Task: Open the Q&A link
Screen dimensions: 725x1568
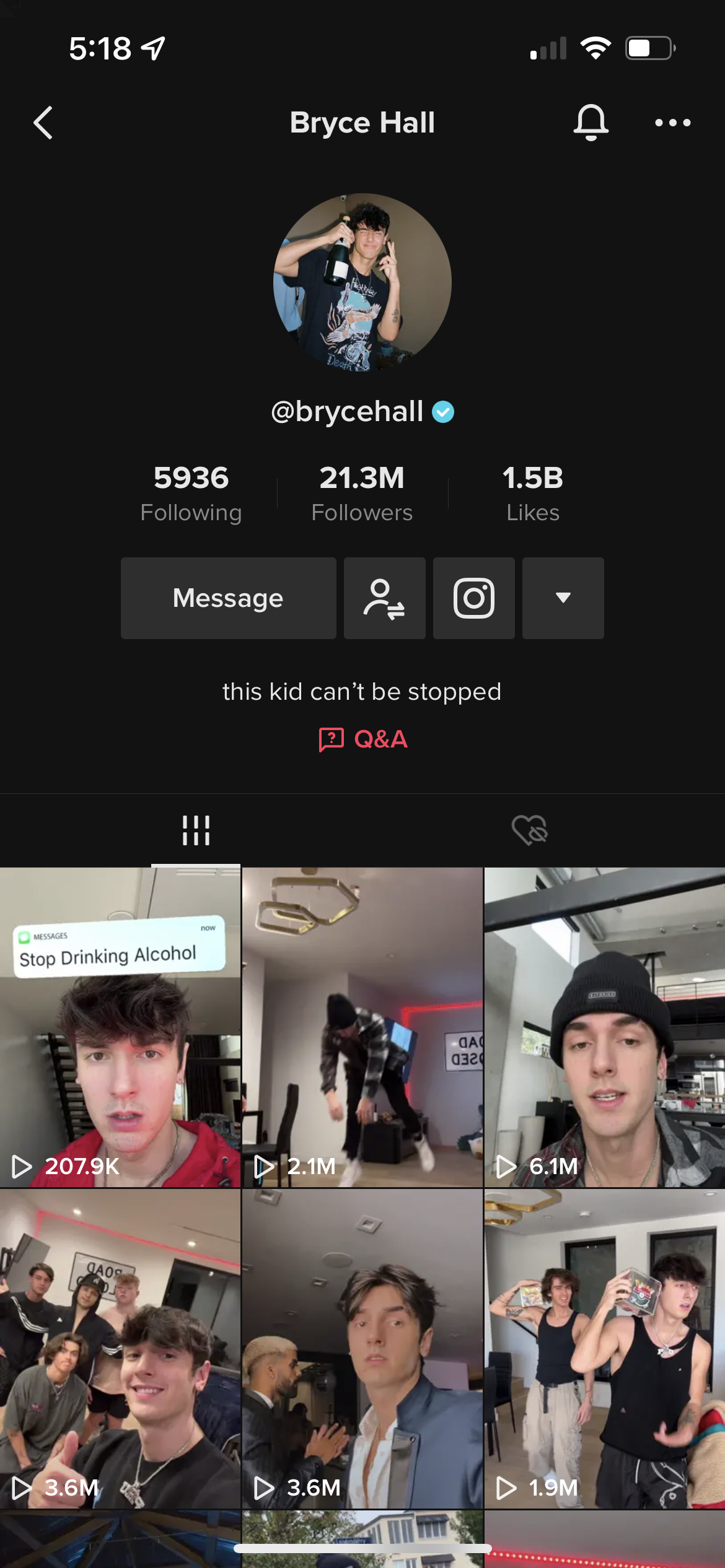Action: point(363,739)
